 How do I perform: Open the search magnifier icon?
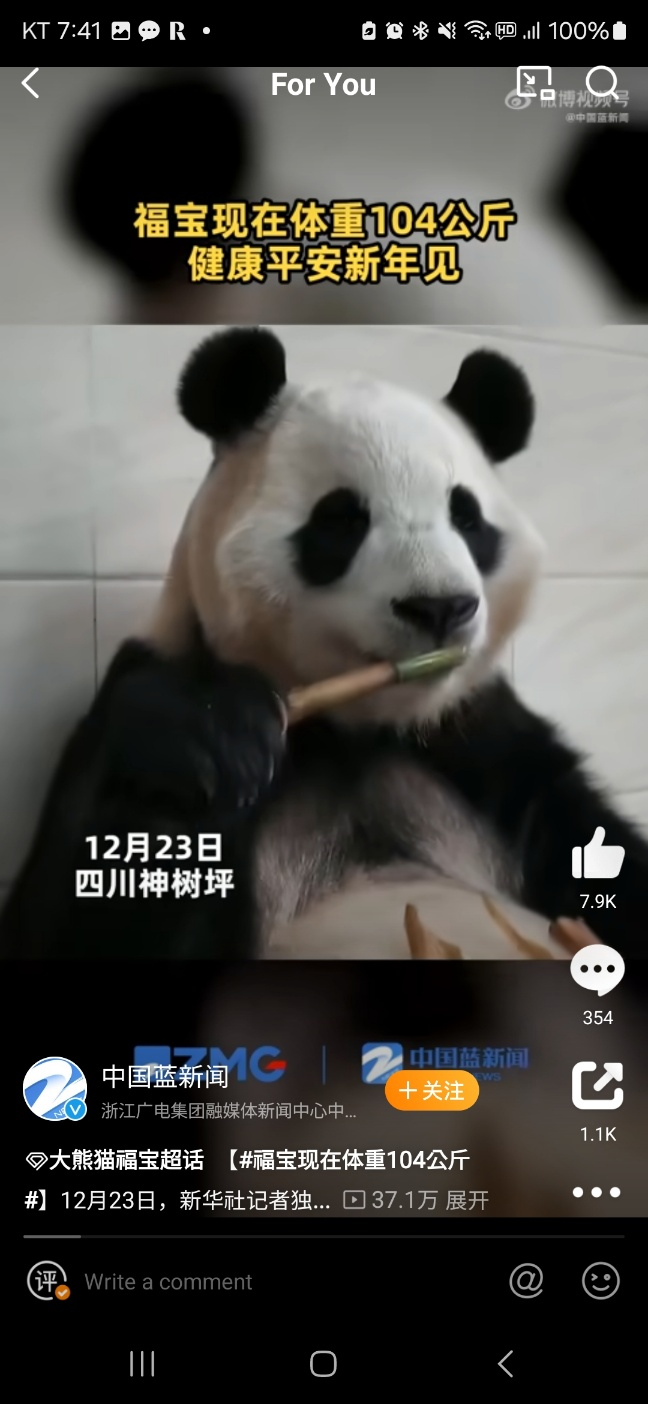pos(602,83)
